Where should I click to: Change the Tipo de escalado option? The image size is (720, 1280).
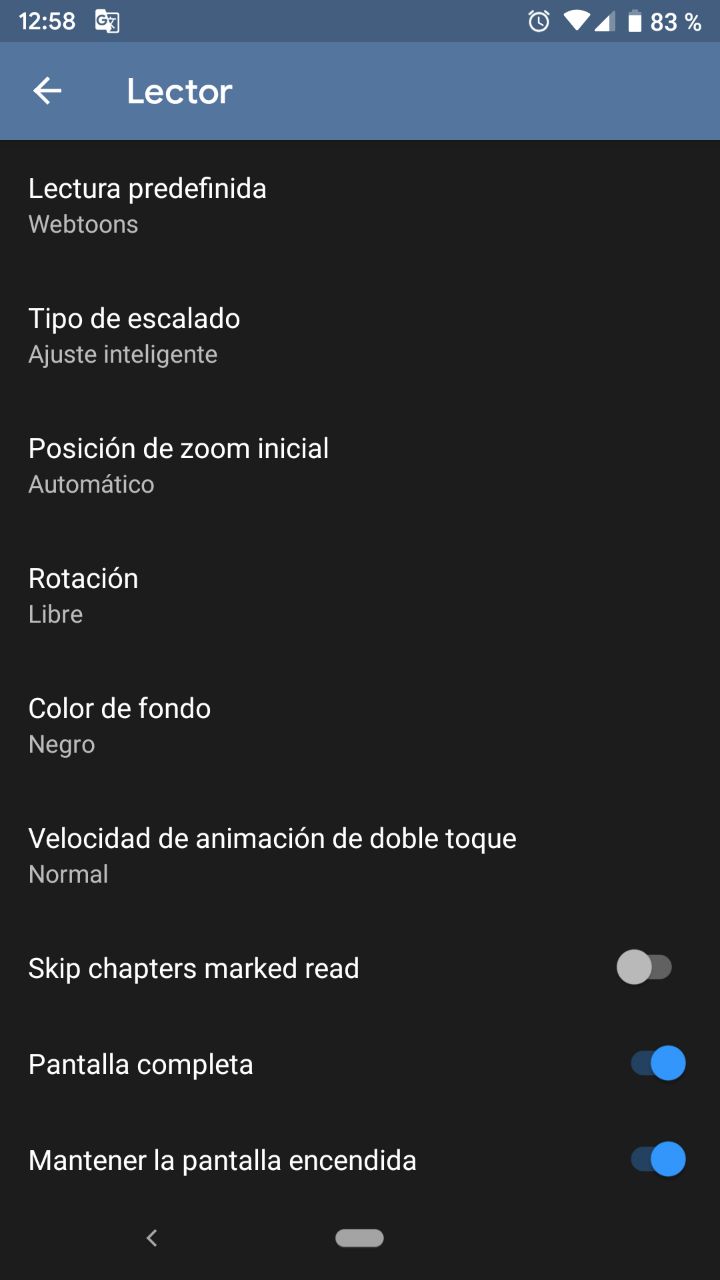point(134,335)
